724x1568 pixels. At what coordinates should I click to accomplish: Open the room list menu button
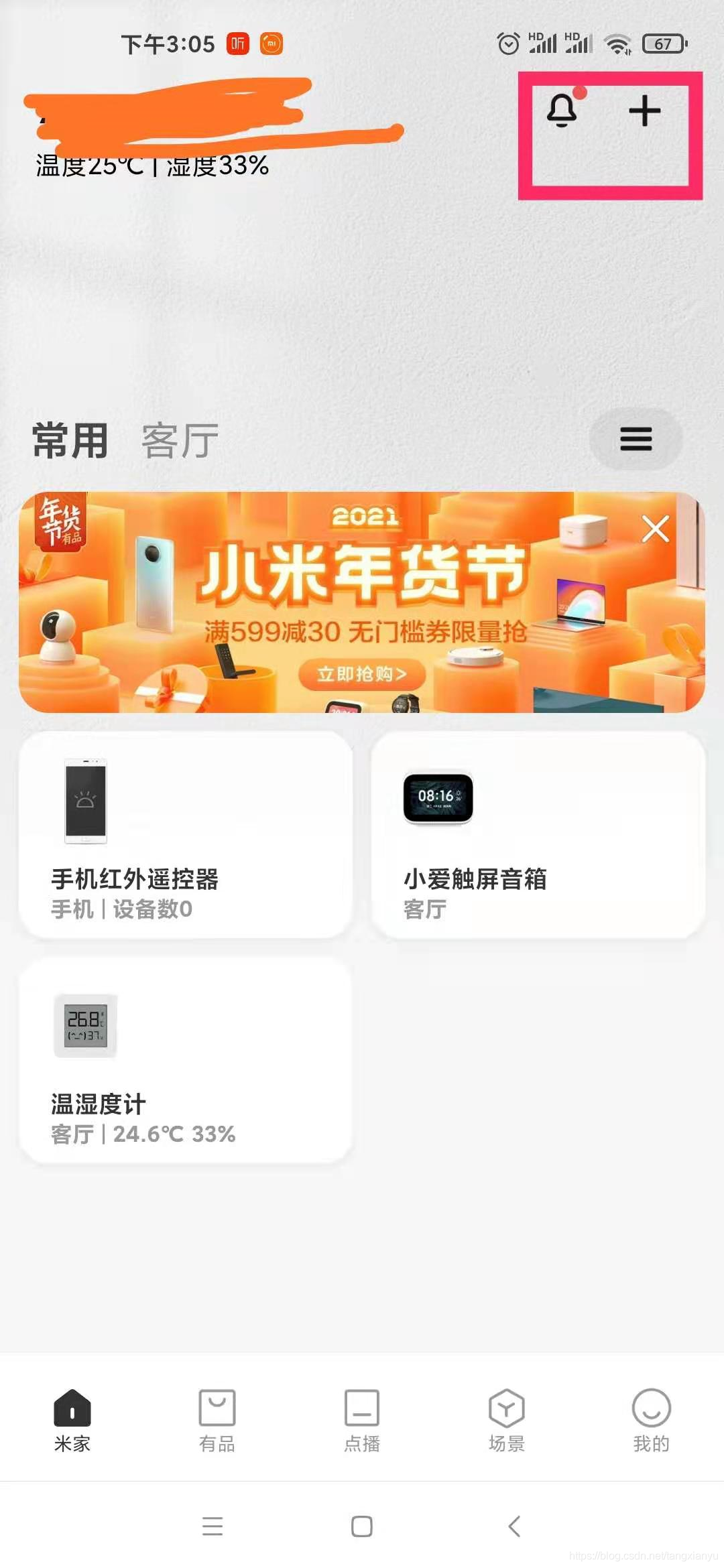coord(636,440)
